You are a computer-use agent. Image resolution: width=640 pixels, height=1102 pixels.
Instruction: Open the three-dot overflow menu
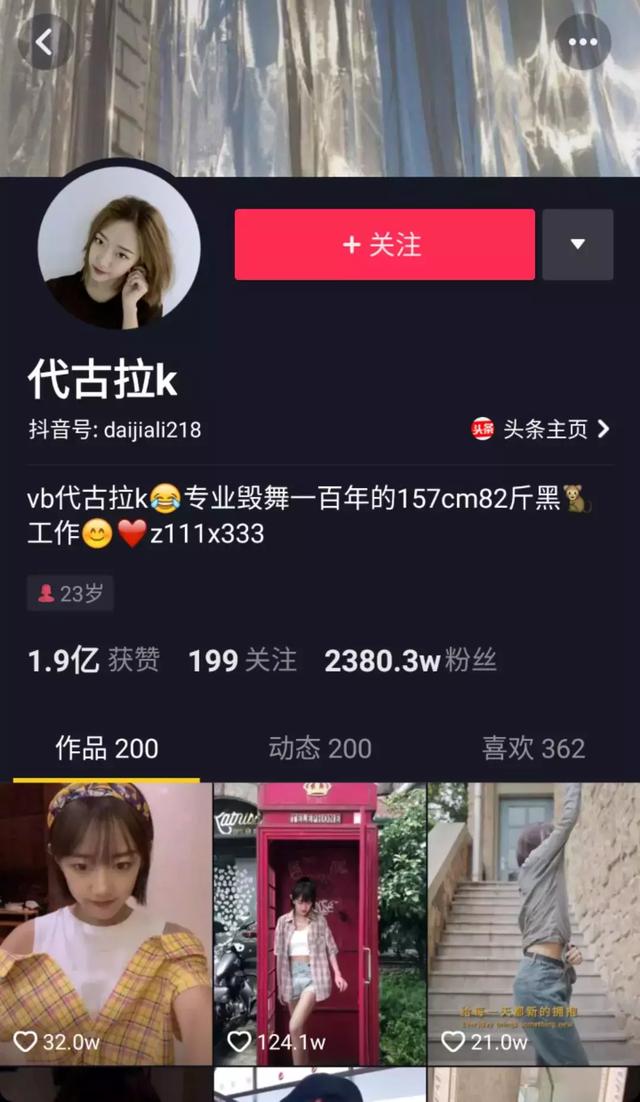[582, 42]
